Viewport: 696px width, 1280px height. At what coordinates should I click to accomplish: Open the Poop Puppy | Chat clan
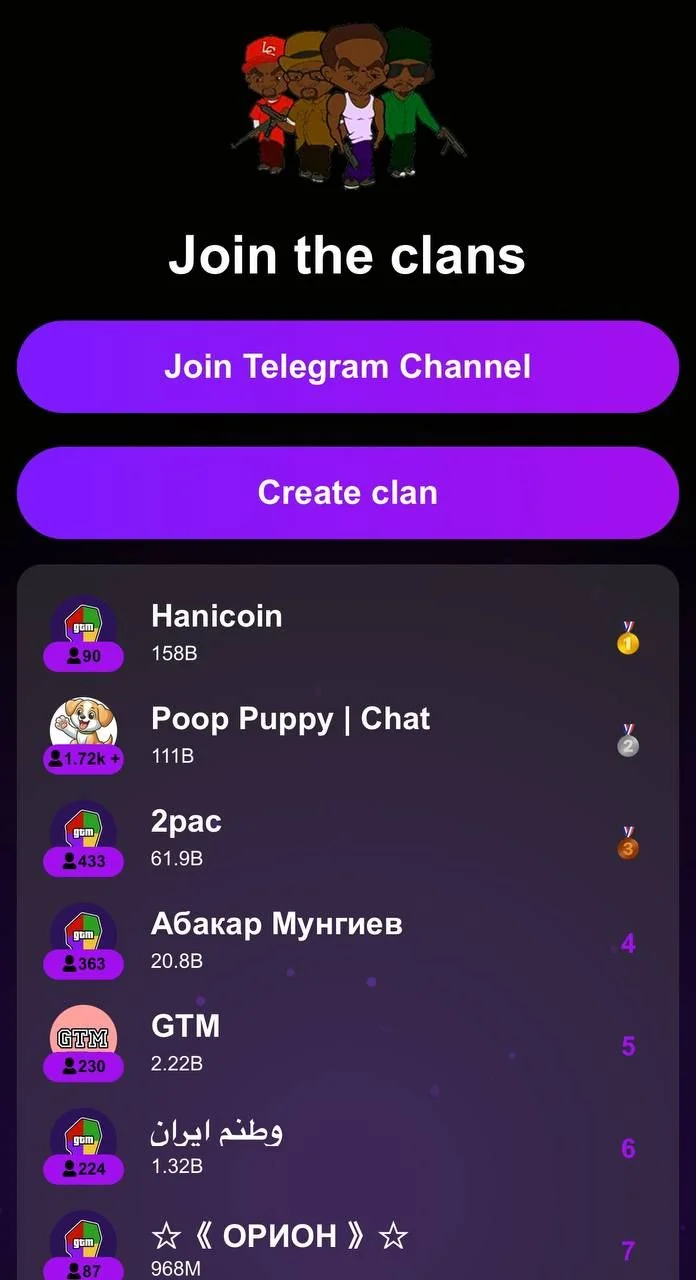pyautogui.click(x=348, y=735)
